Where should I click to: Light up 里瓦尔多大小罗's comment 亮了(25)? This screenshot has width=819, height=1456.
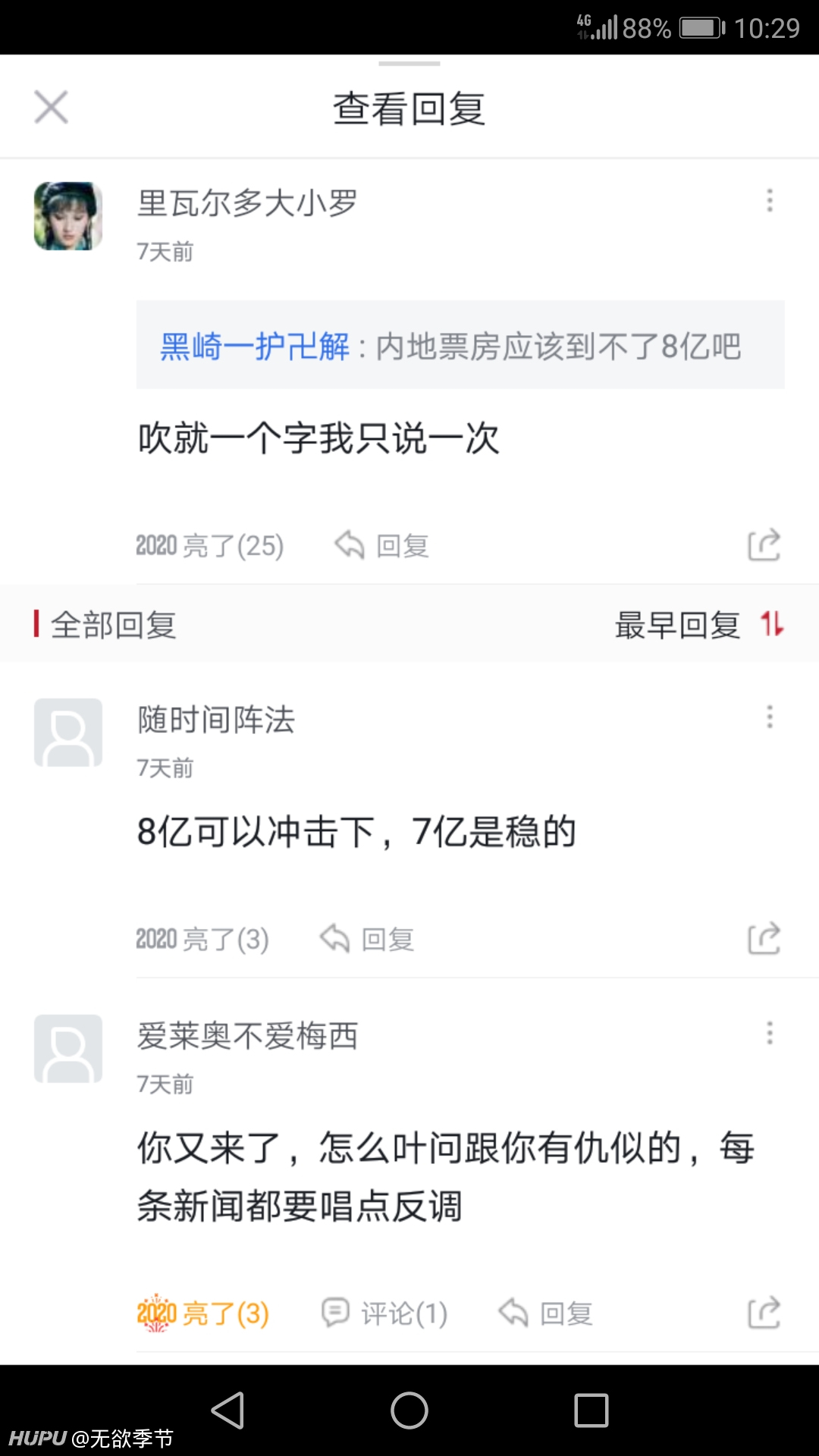[x=210, y=545]
